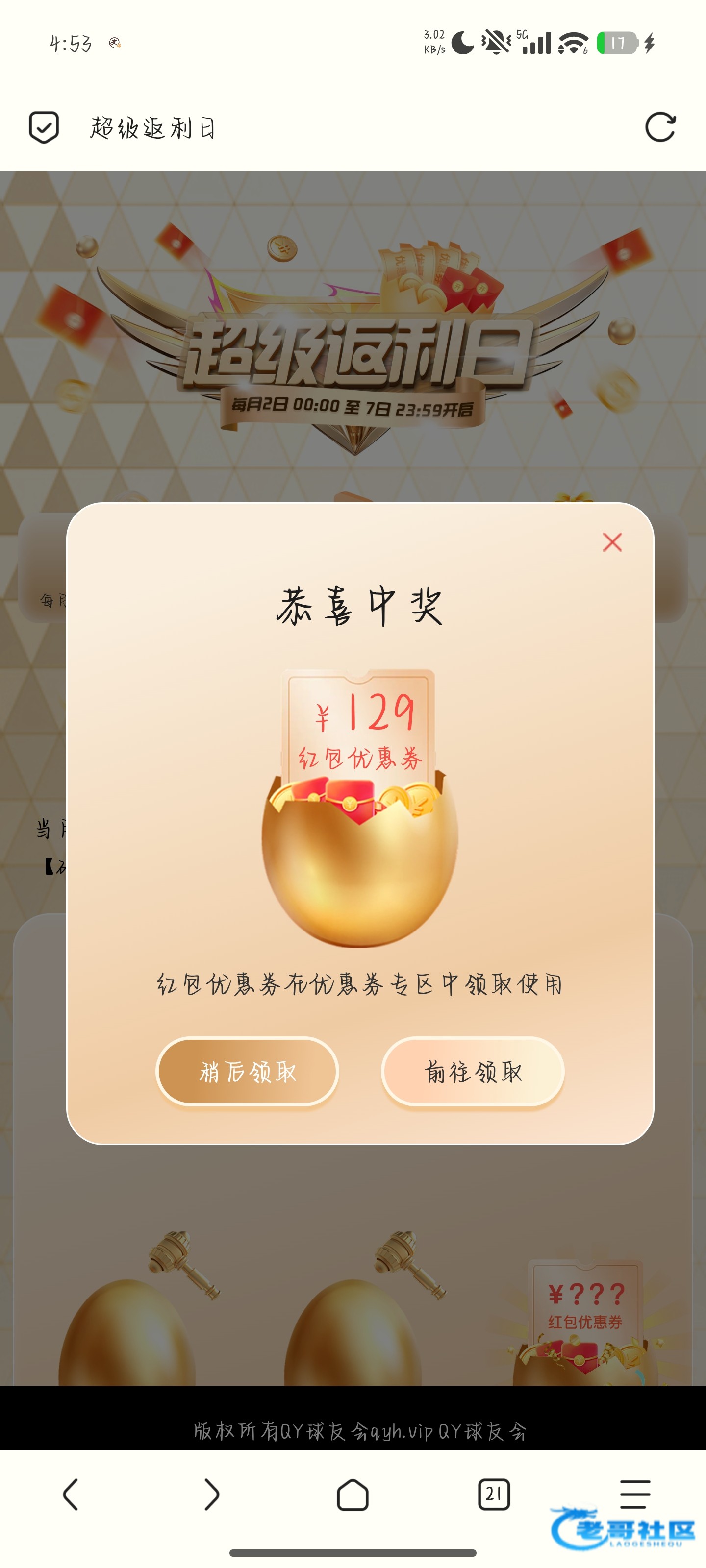The width and height of the screenshot is (706, 1568).
Task: Go back to the previous page
Action: pyautogui.click(x=71, y=1494)
